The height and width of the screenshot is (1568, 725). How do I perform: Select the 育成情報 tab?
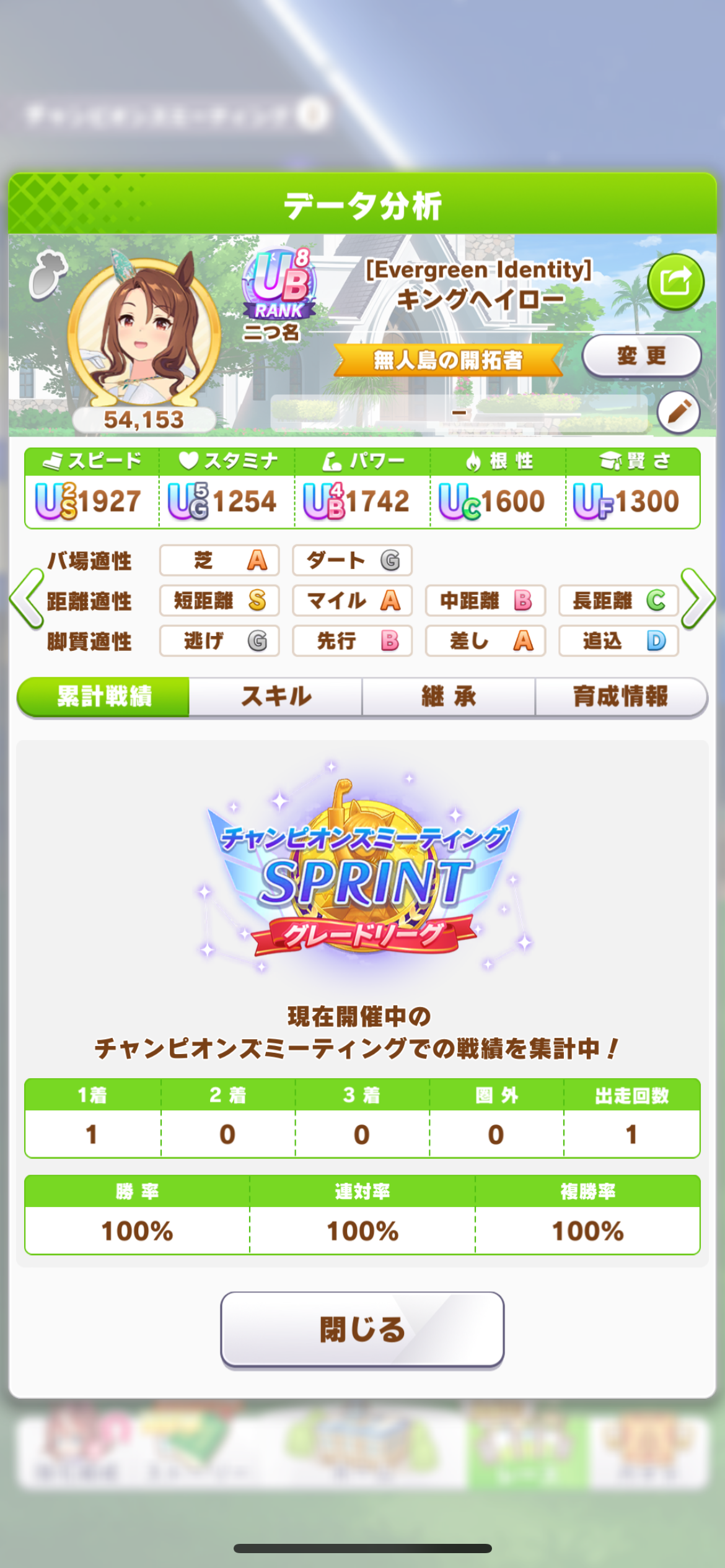621,697
